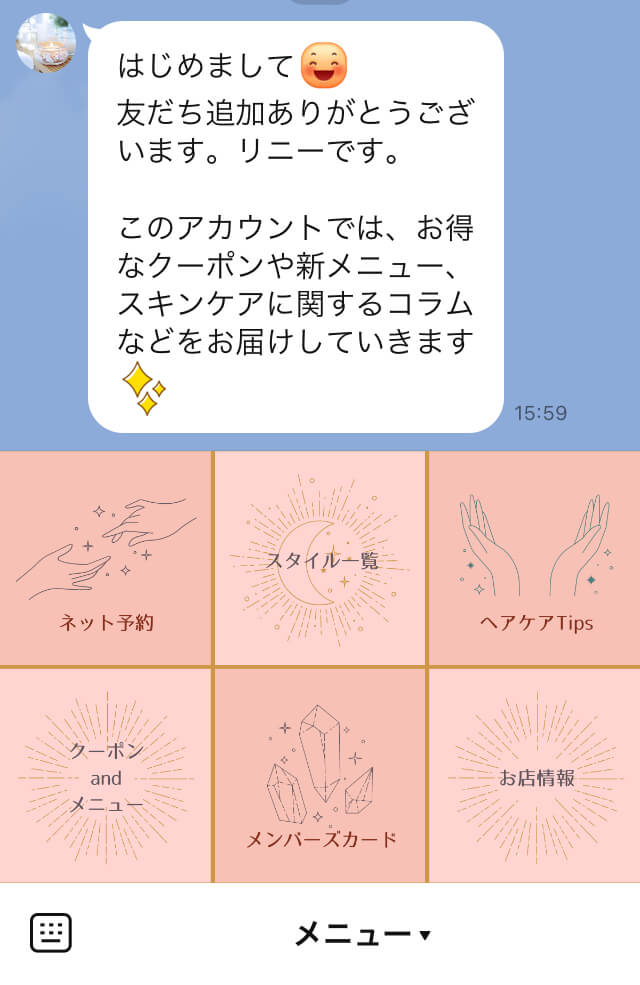Screen dimensions: 640x985
Task: Open the メンバーズカード tile
Action: pos(320,776)
